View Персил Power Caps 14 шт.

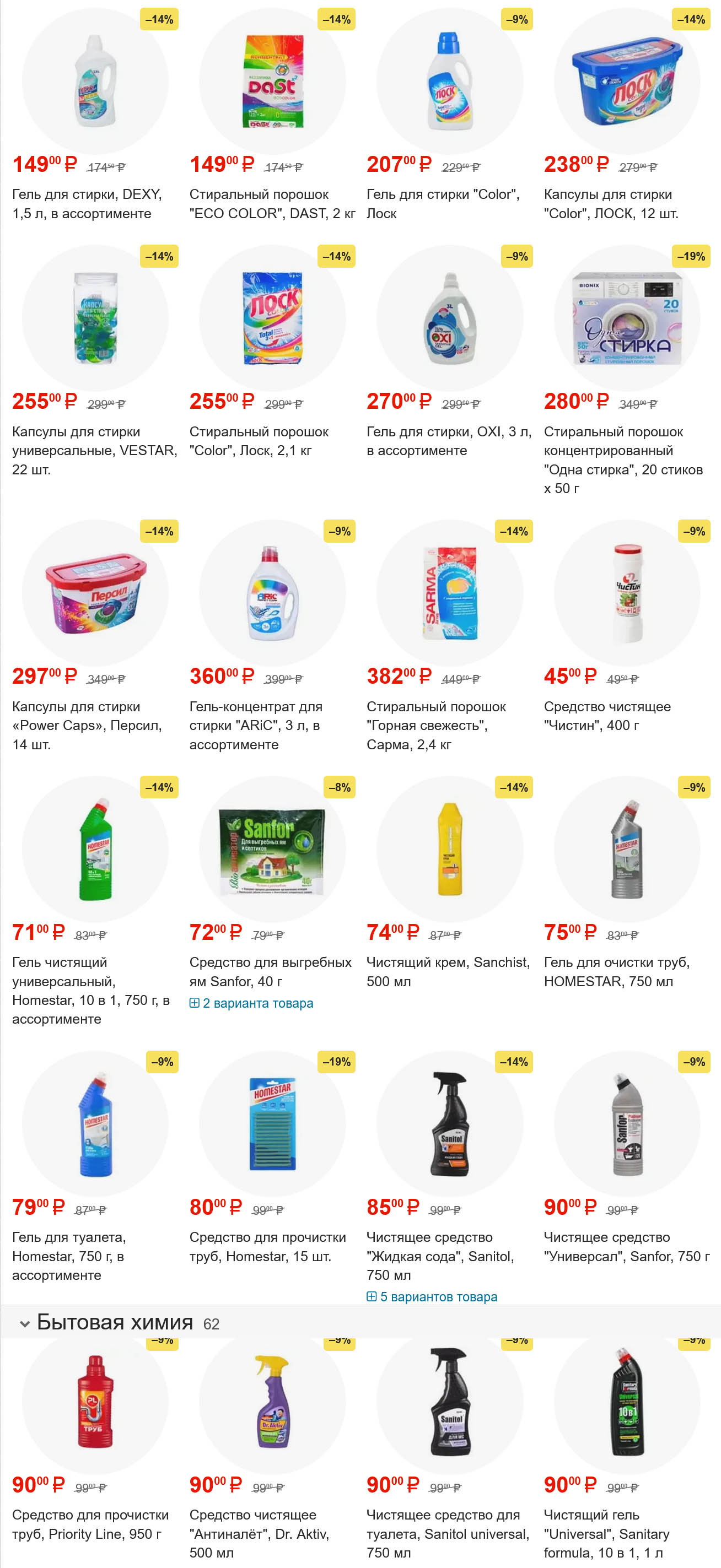(87, 725)
